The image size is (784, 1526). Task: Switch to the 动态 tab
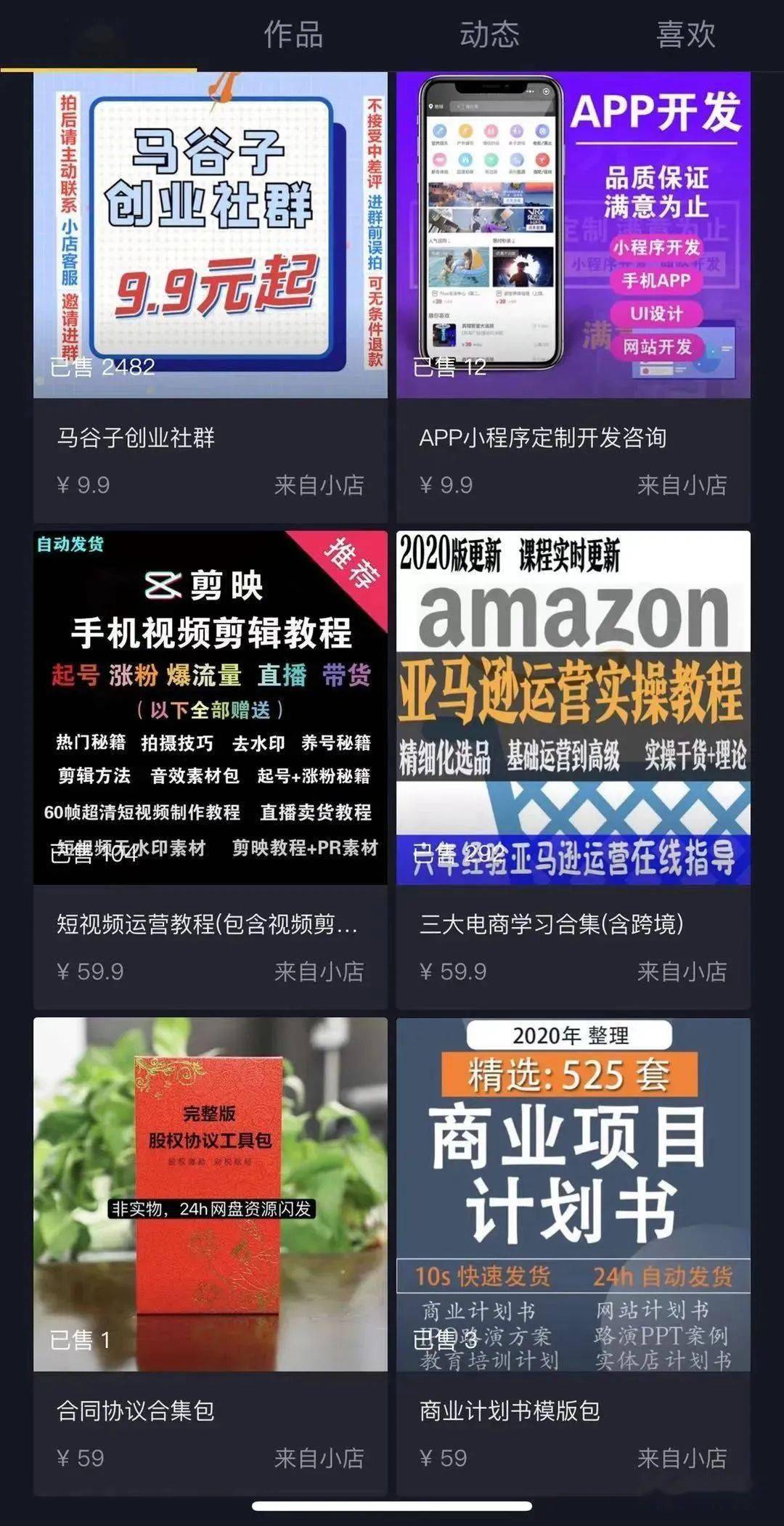489,34
